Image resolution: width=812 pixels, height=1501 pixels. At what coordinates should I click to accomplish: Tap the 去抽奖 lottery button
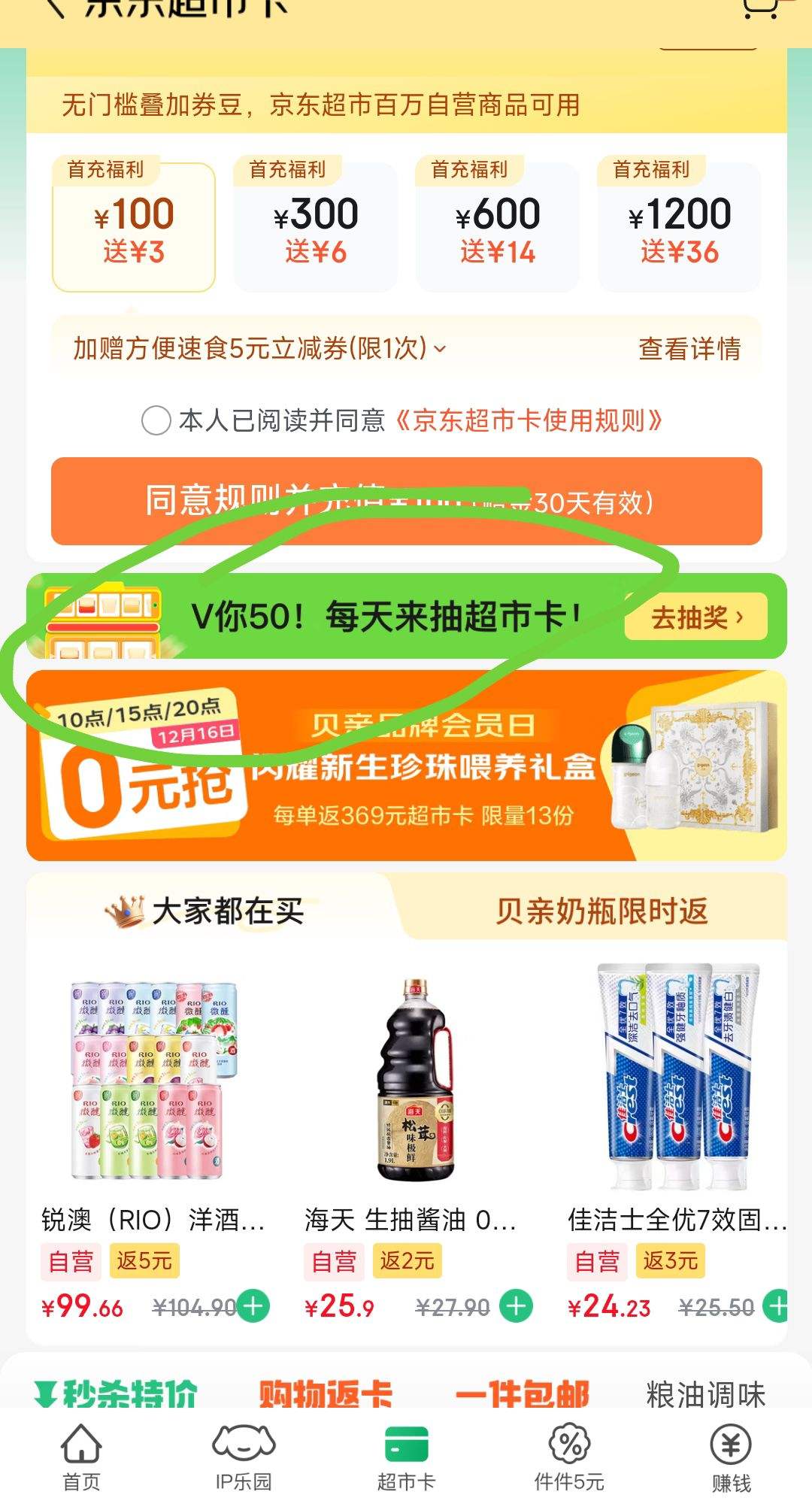(x=695, y=617)
